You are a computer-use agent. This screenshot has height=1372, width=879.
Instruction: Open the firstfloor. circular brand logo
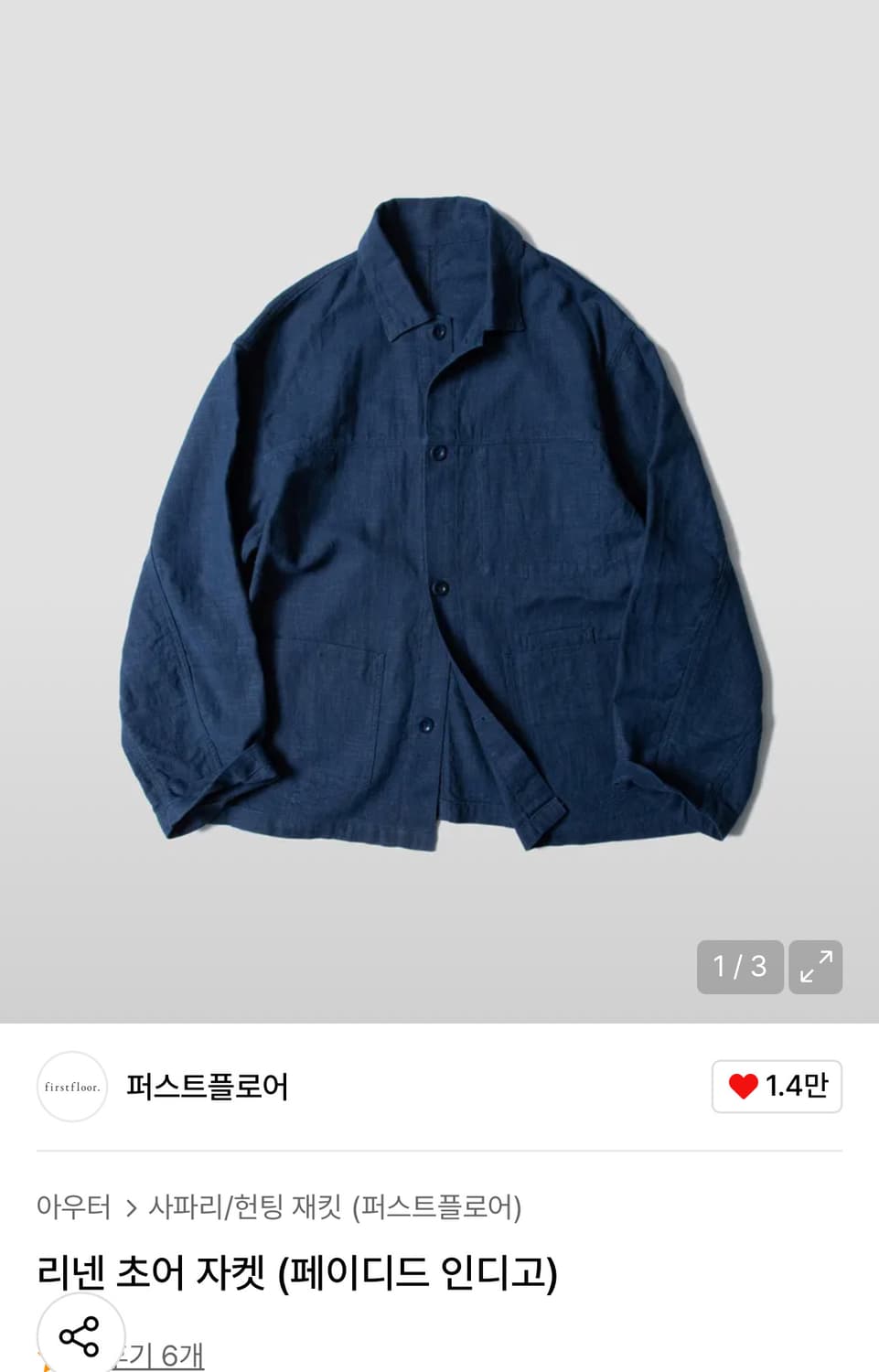point(71,1087)
